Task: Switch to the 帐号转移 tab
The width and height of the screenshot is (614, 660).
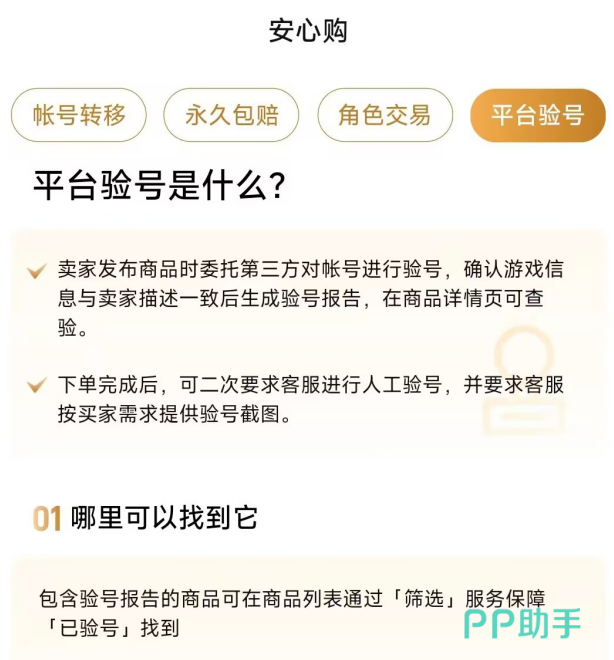Action: click(x=79, y=115)
